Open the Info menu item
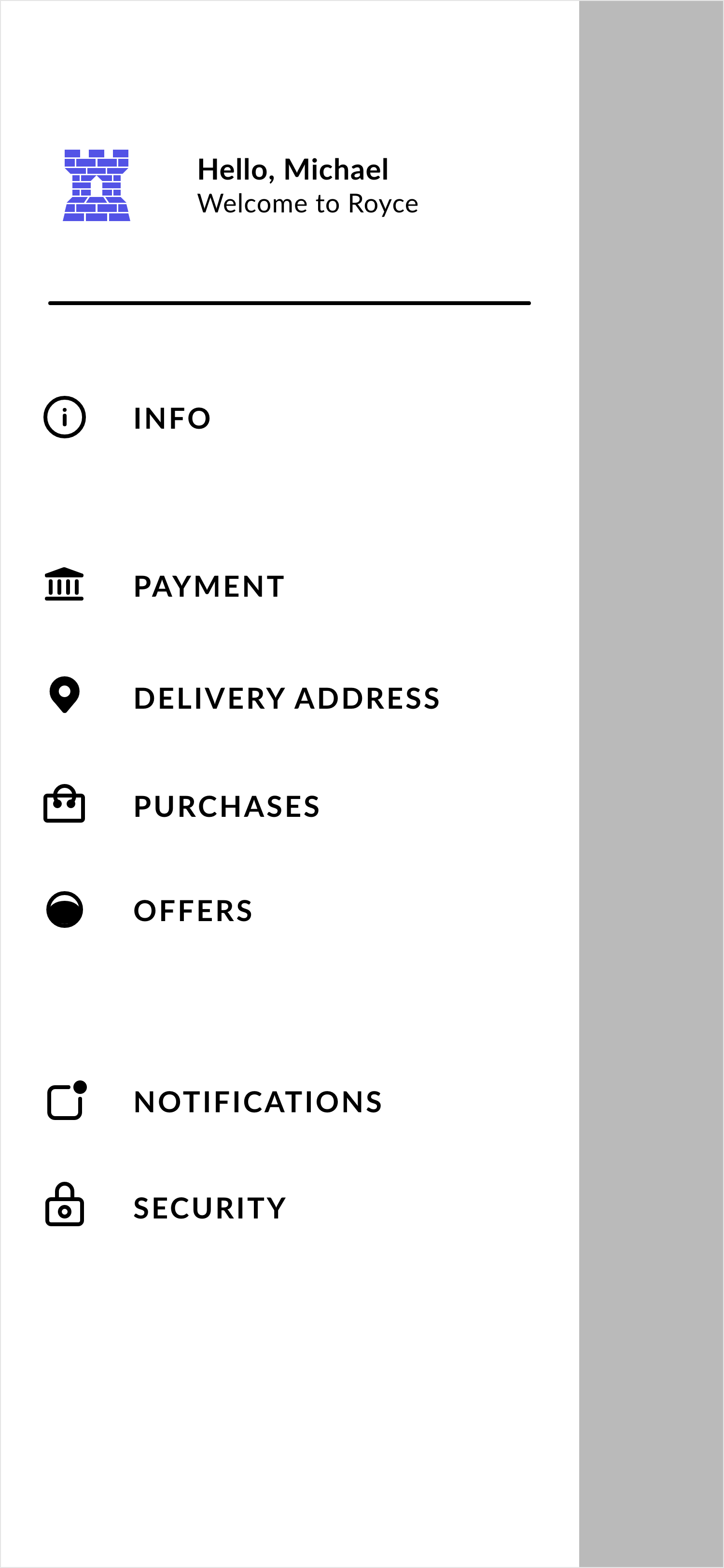Viewport: 724px width, 1568px height. [172, 418]
